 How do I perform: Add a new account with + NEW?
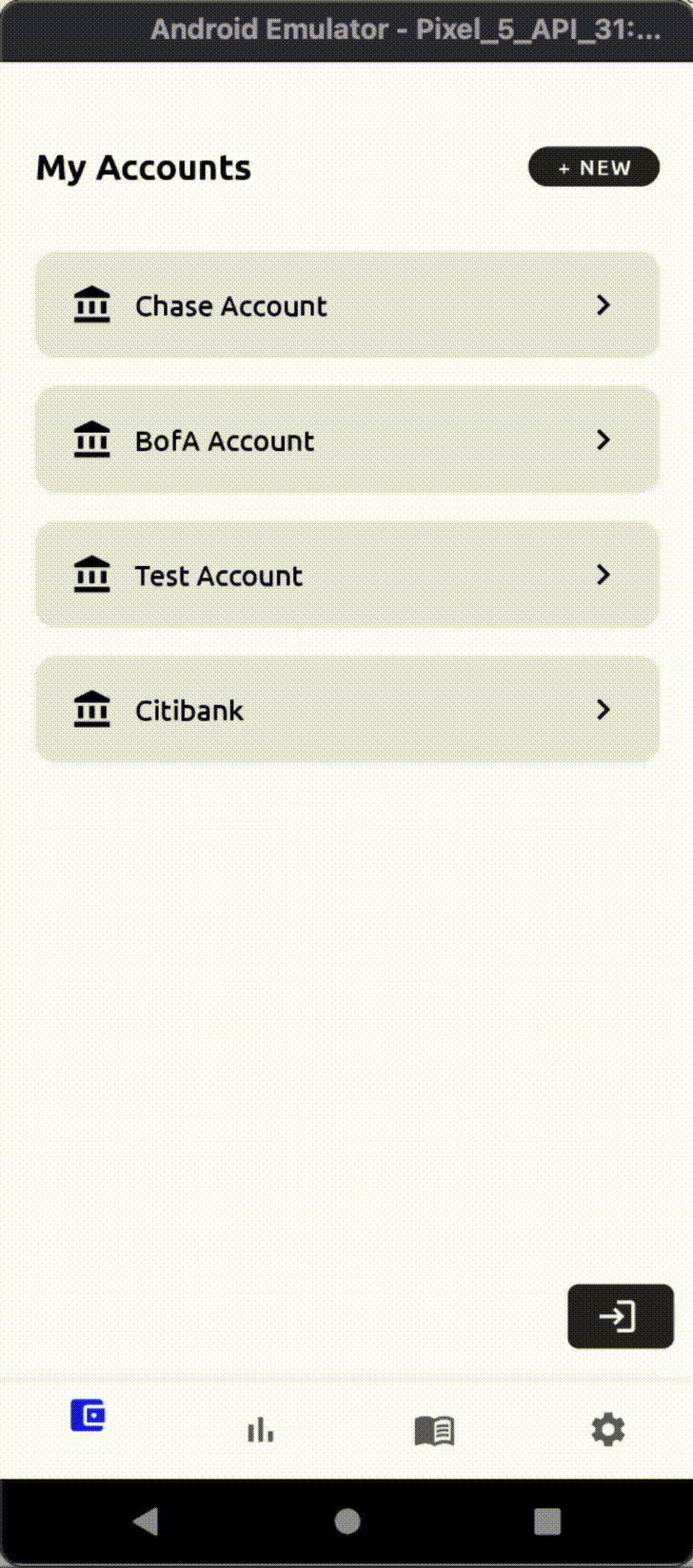pos(593,167)
